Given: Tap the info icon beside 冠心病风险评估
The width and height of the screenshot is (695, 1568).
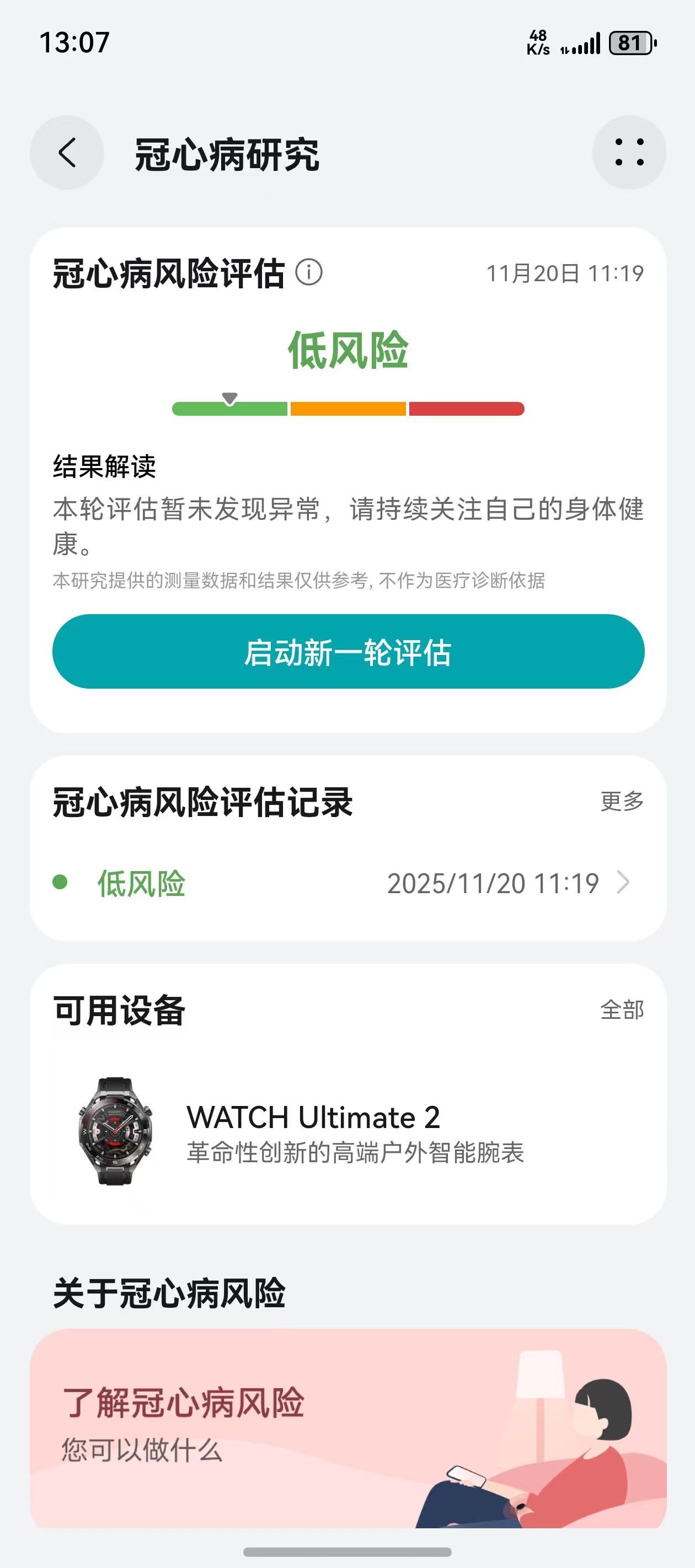Looking at the screenshot, I should 311,273.
